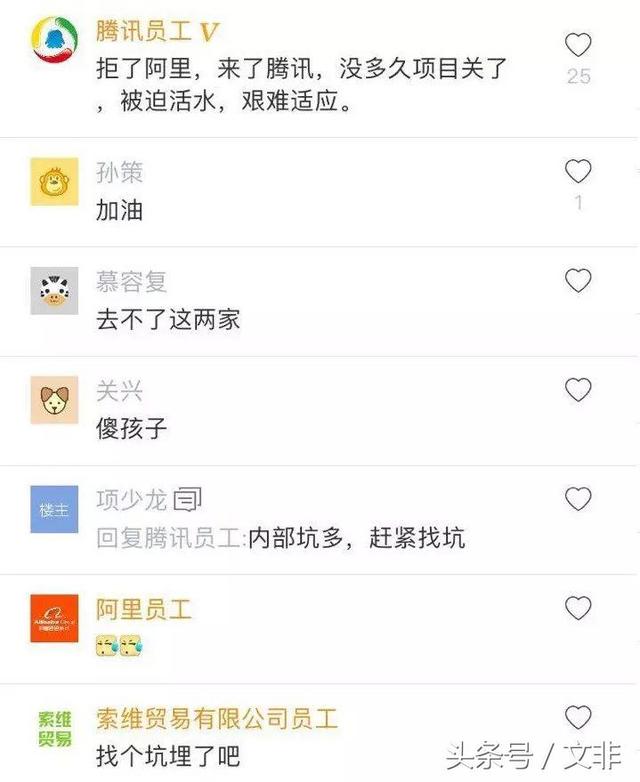View 慕容复's profile avatar

click(x=54, y=291)
